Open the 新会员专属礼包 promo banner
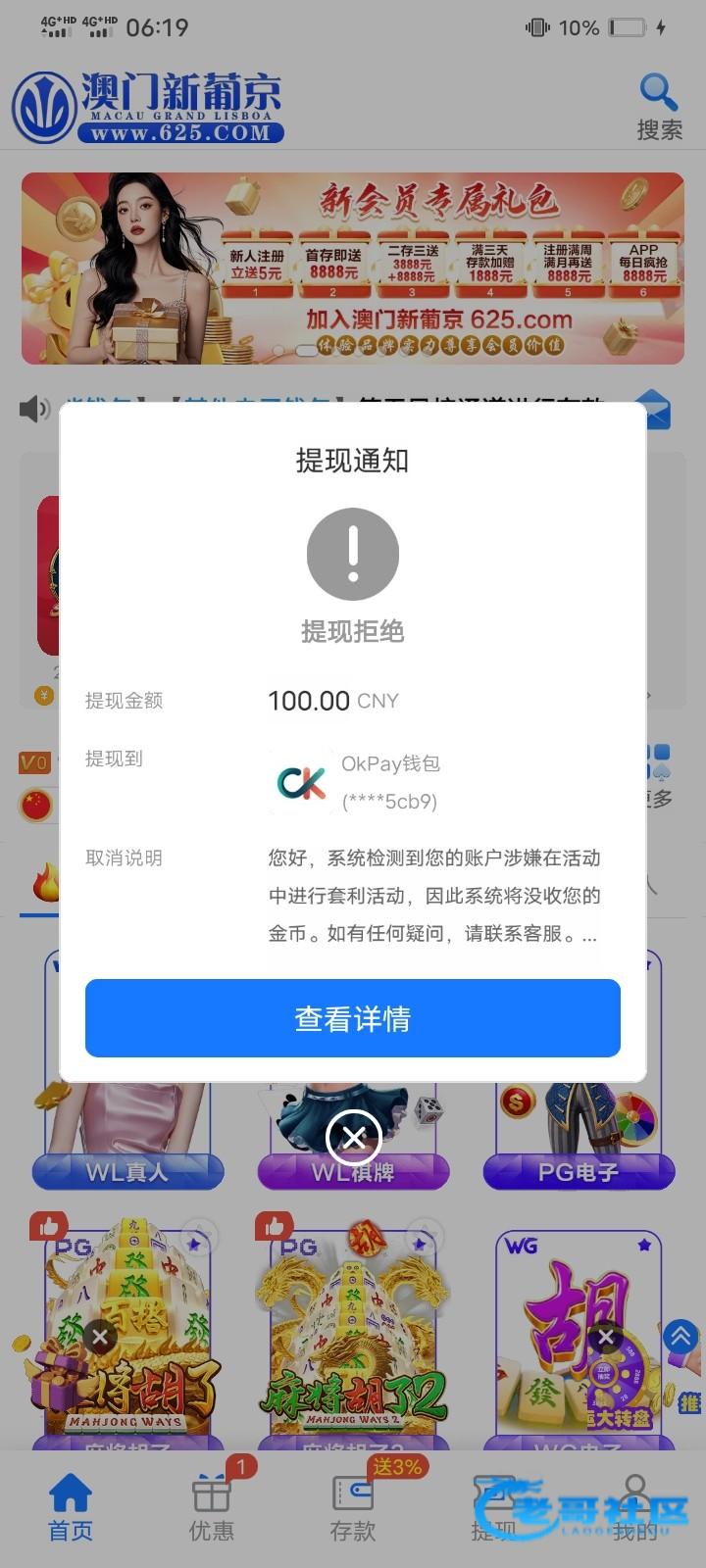Image resolution: width=706 pixels, height=1568 pixels. pyautogui.click(x=353, y=269)
